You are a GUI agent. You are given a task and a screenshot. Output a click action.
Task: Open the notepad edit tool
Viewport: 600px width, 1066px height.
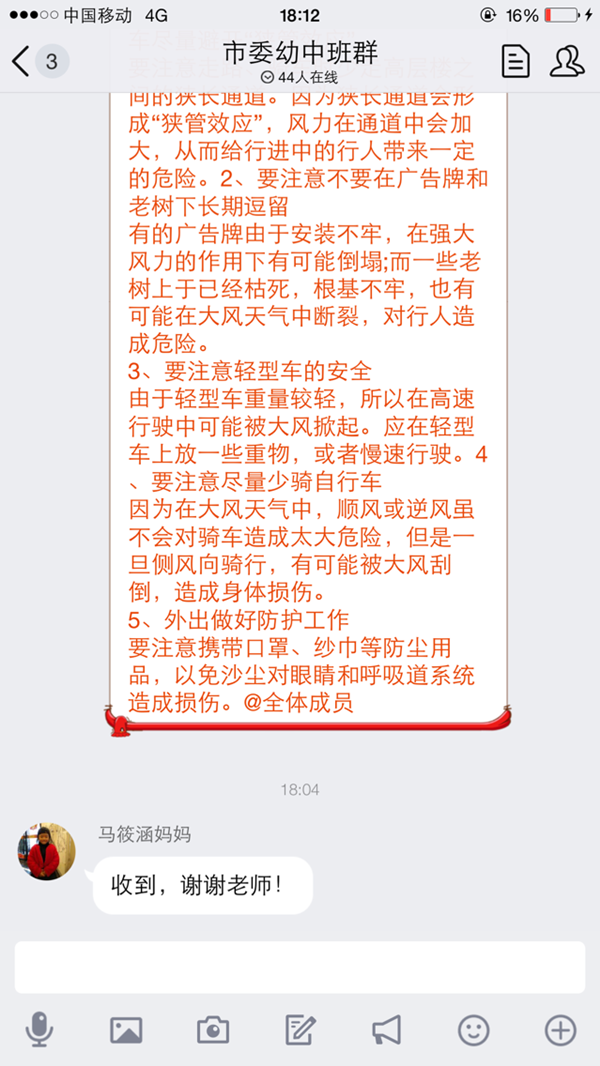coord(299,1030)
